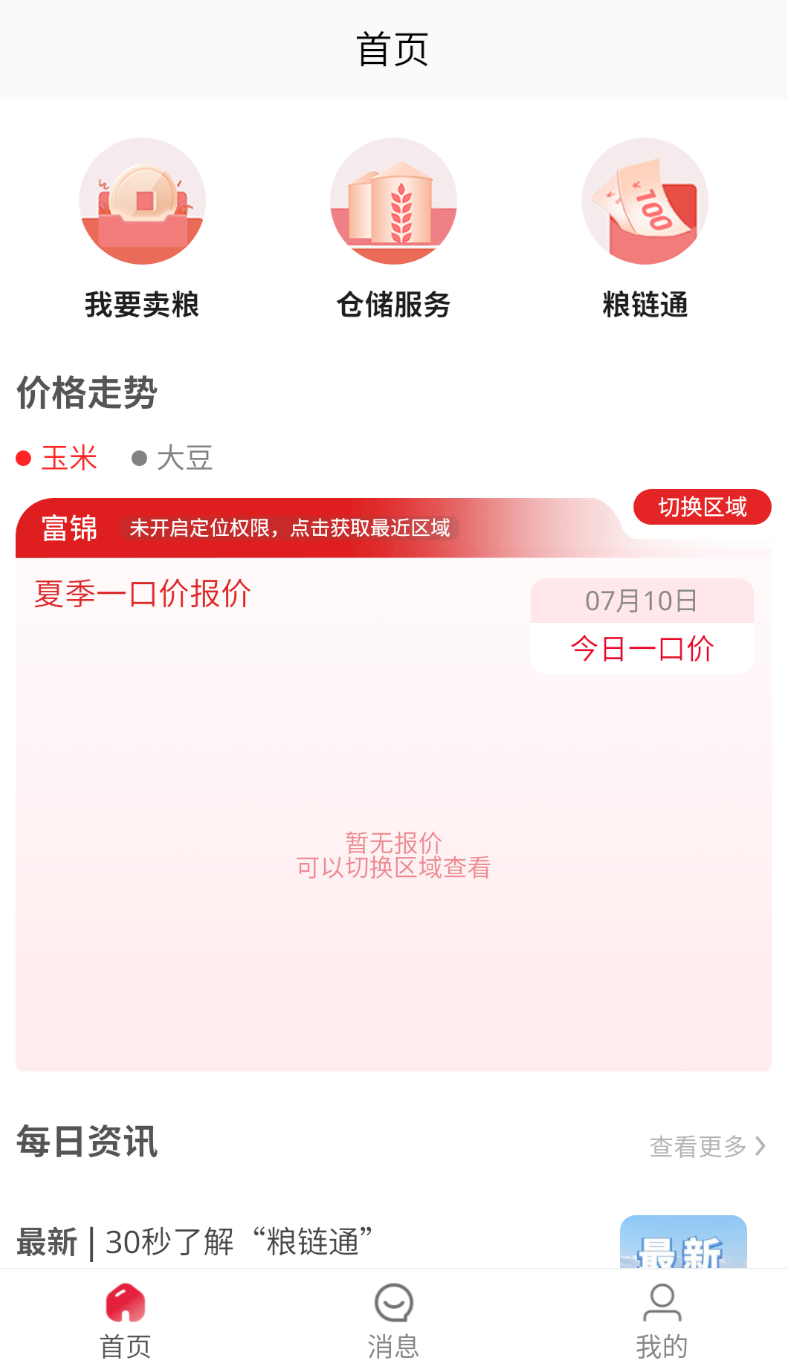Switch to the 消息 tab
787x1367 pixels.
pos(393,1318)
